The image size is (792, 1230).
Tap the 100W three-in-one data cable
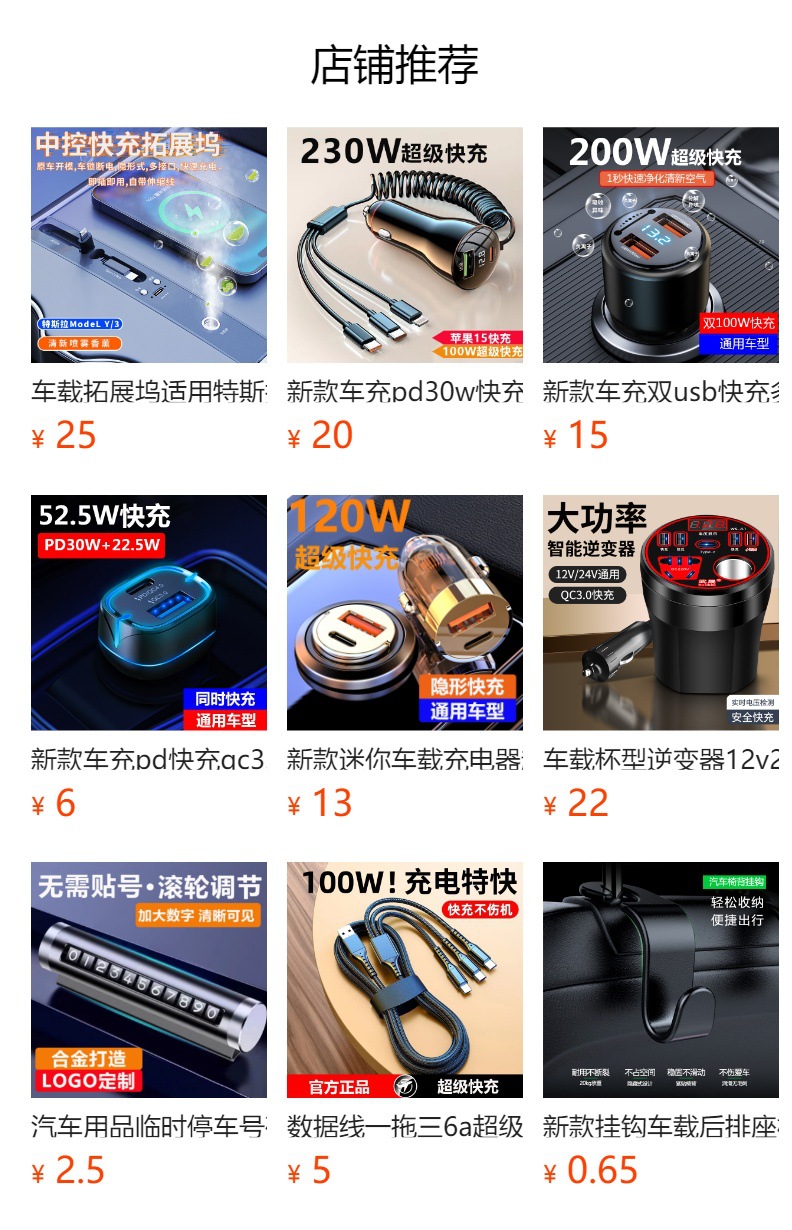click(x=405, y=980)
